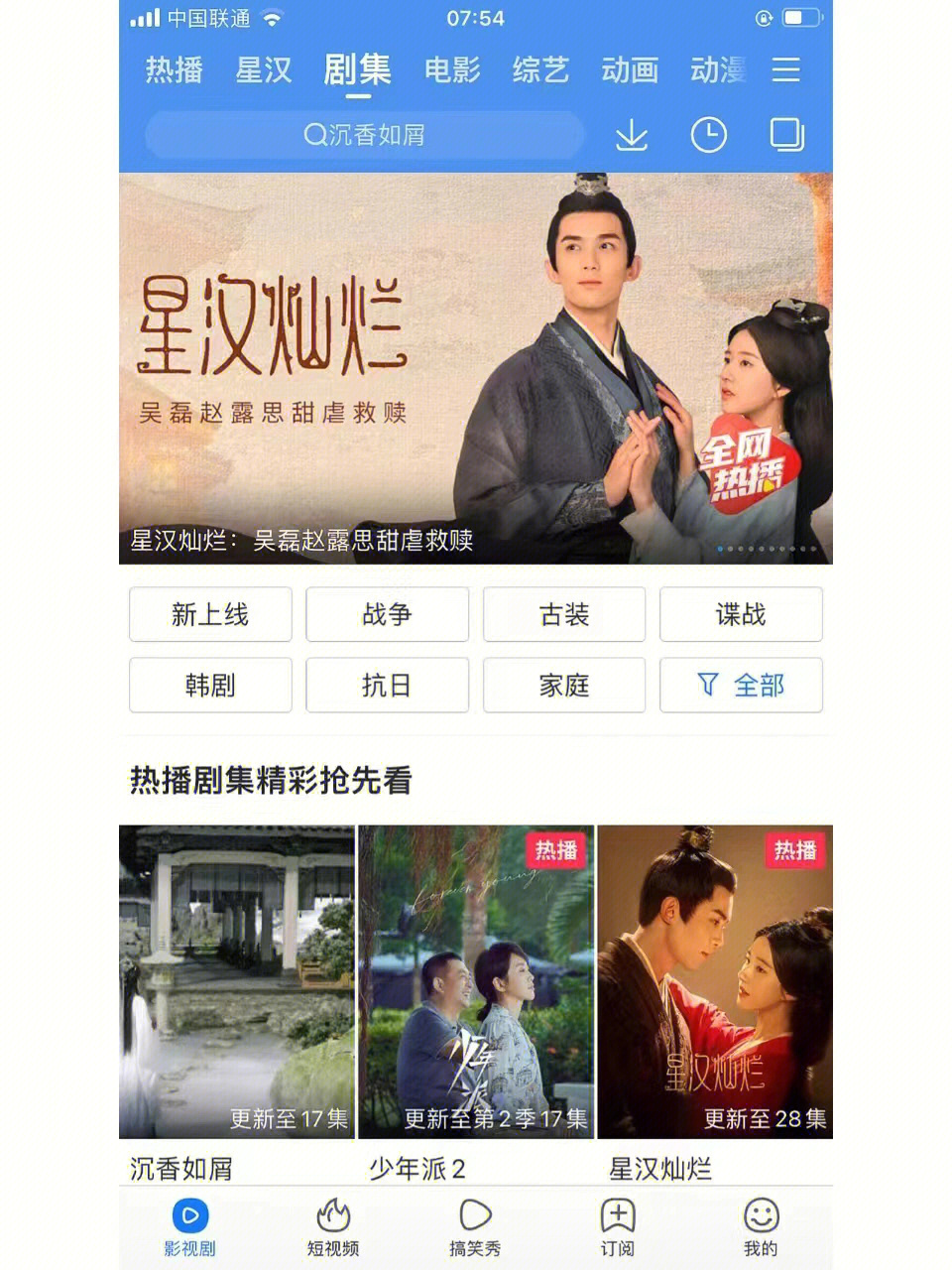Open the multi-window squares icon
The image size is (952, 1270).
click(786, 135)
